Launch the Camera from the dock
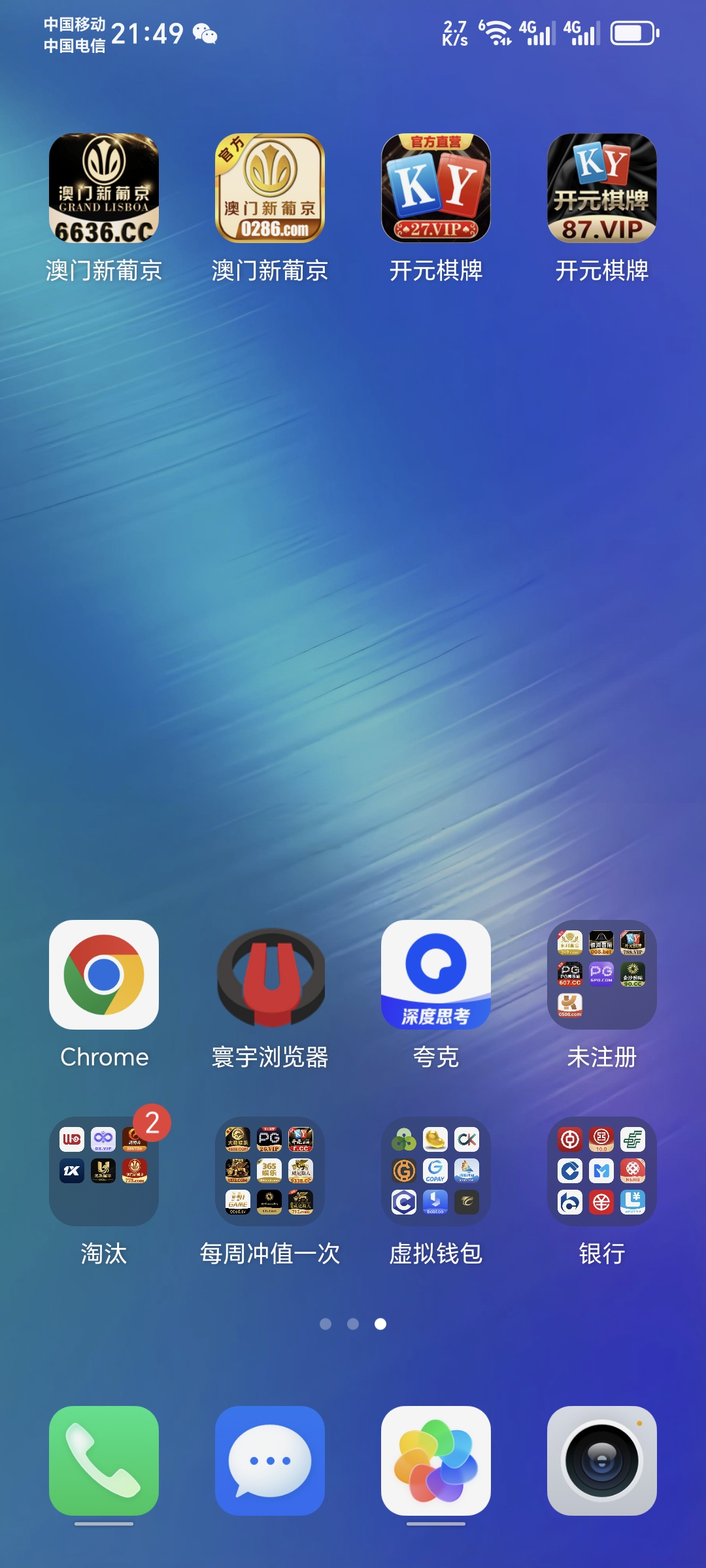 pos(602,1461)
